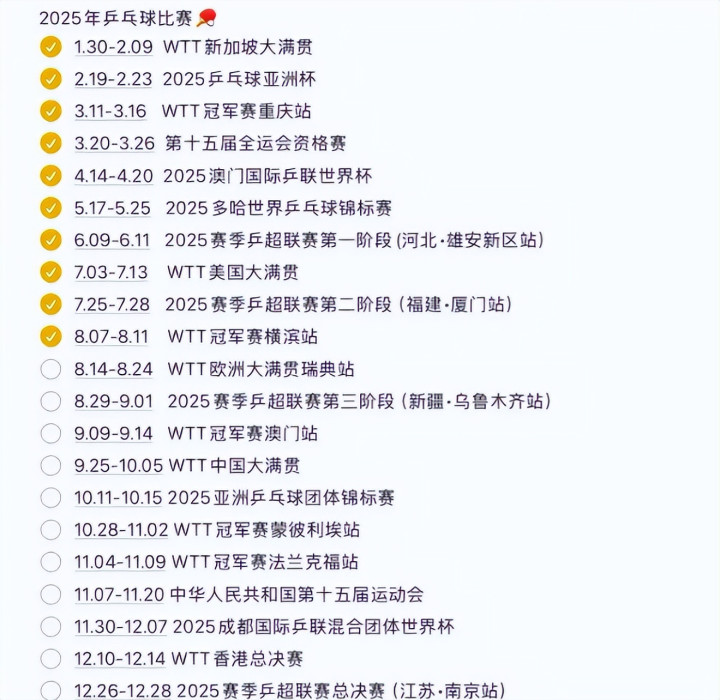The image size is (720, 700).
Task: Uncheck WTT冠军赛横滨站 checkbox
Action: pyautogui.click(x=50, y=337)
